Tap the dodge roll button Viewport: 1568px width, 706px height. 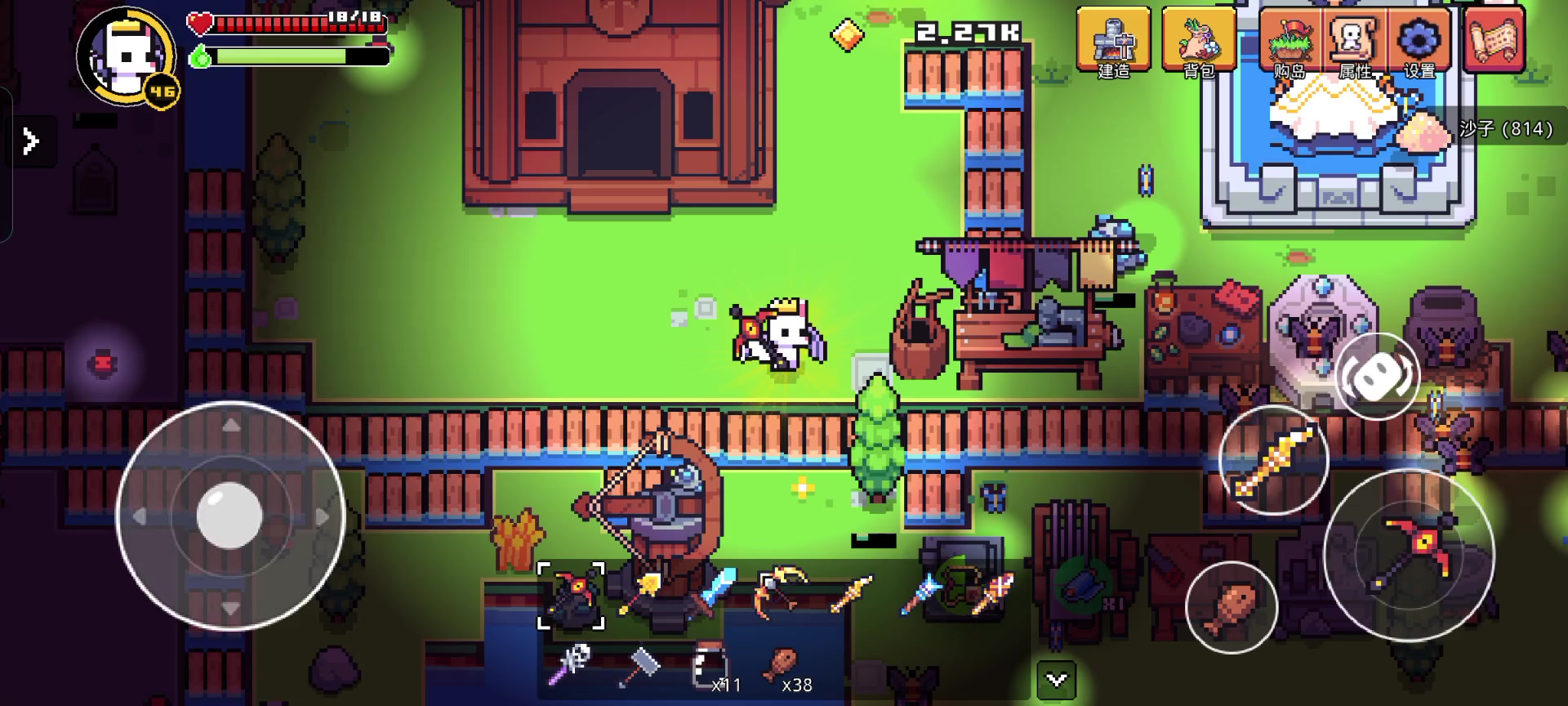pos(1377,376)
